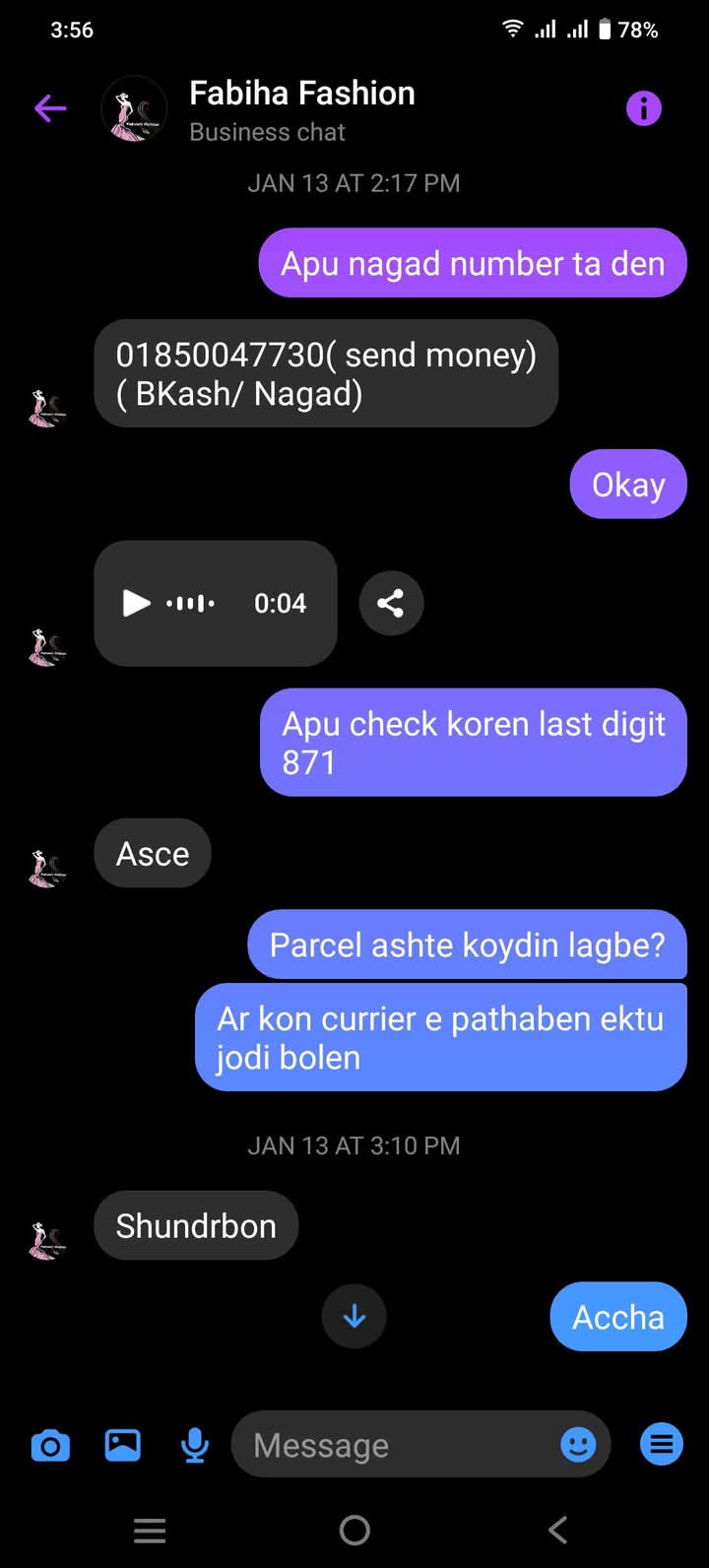Image resolution: width=709 pixels, height=1568 pixels.
Task: Open the camera to take a photo
Action: coord(50,1446)
